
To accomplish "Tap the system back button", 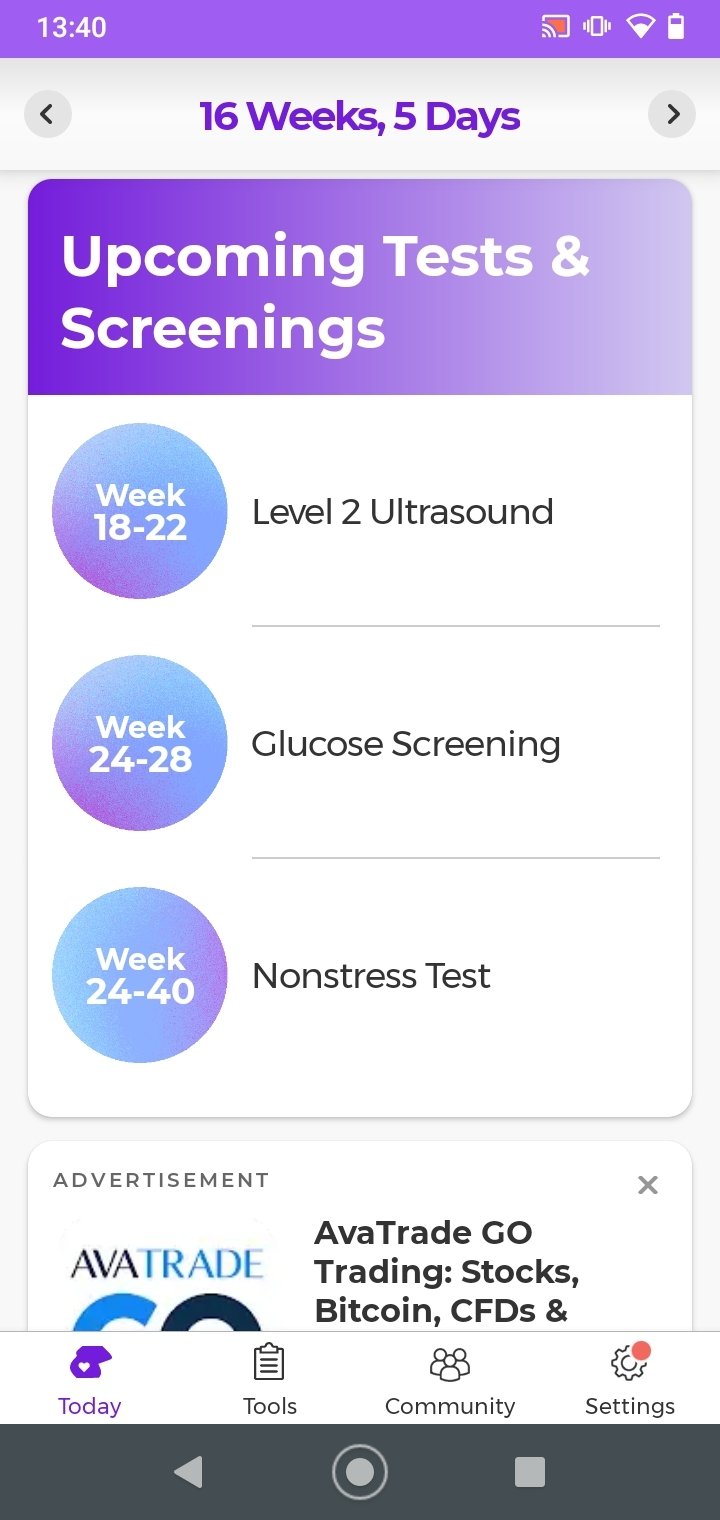I will pos(189,1472).
